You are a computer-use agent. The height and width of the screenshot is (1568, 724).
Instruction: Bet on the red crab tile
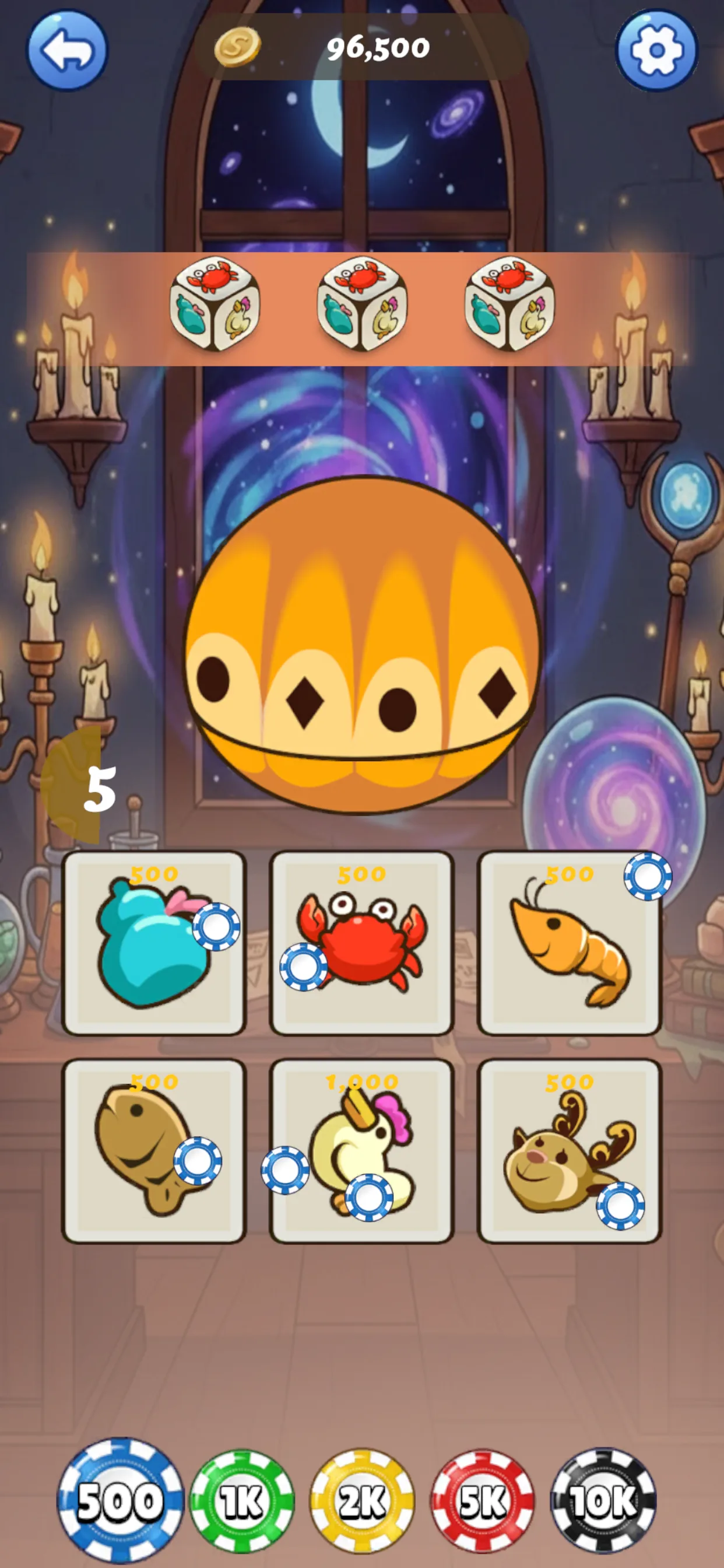pyautogui.click(x=362, y=943)
